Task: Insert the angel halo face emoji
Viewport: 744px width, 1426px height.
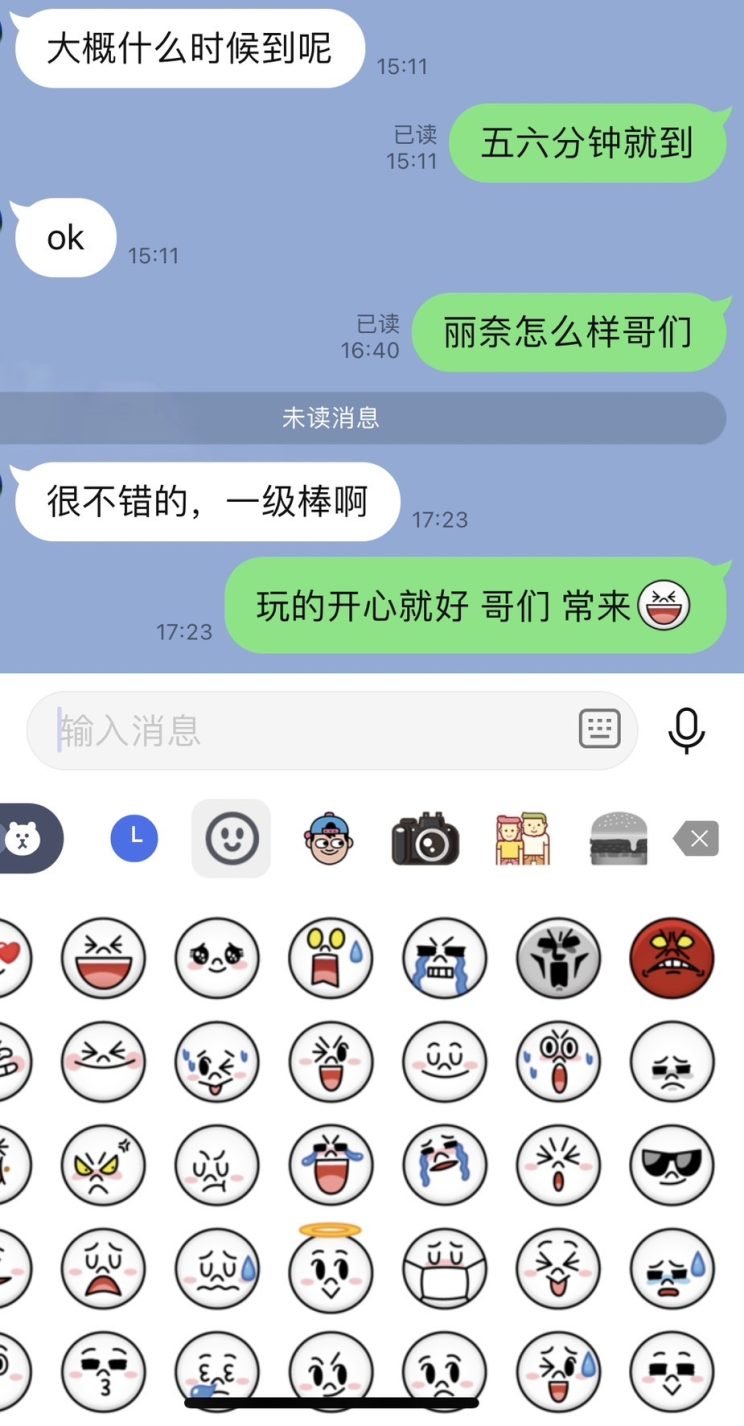Action: (331, 1266)
